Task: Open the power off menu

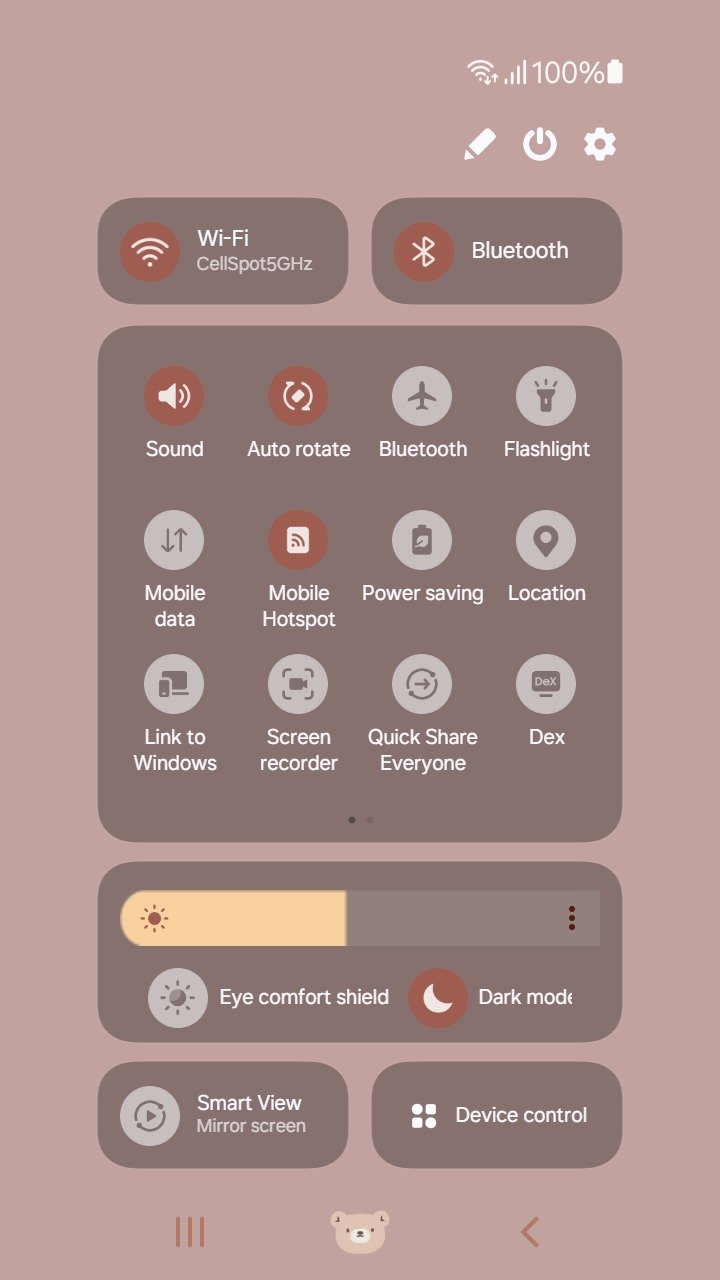Action: [x=540, y=145]
